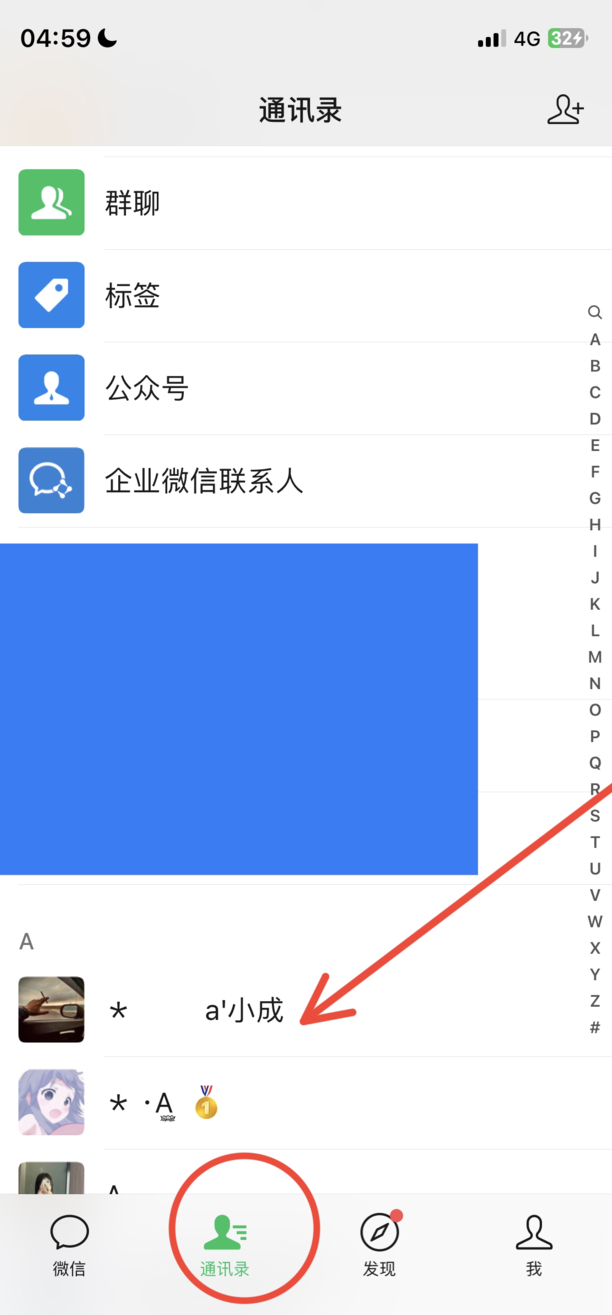Open 企业微信联系人 row

point(300,481)
